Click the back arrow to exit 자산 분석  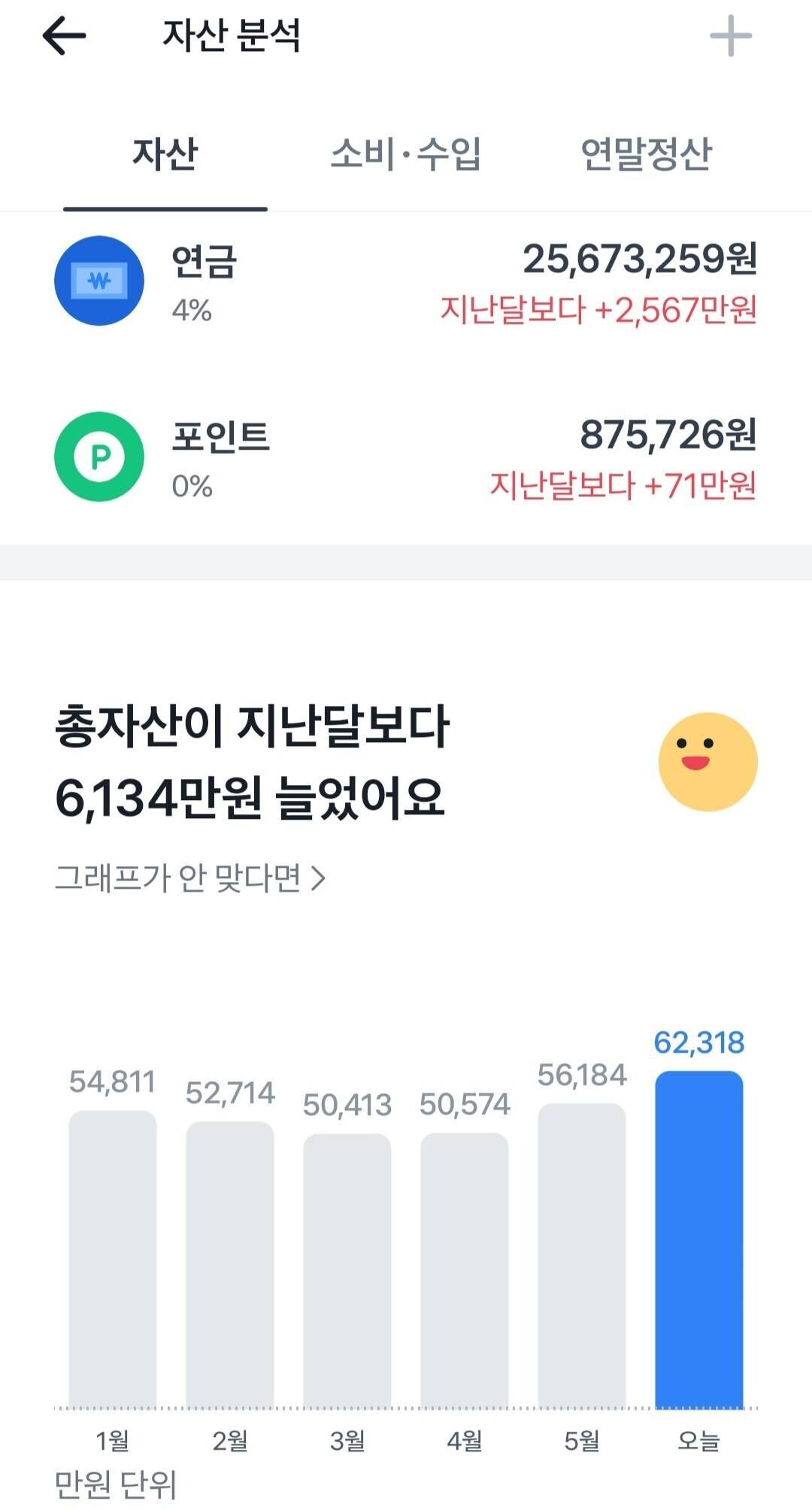pos(64,36)
